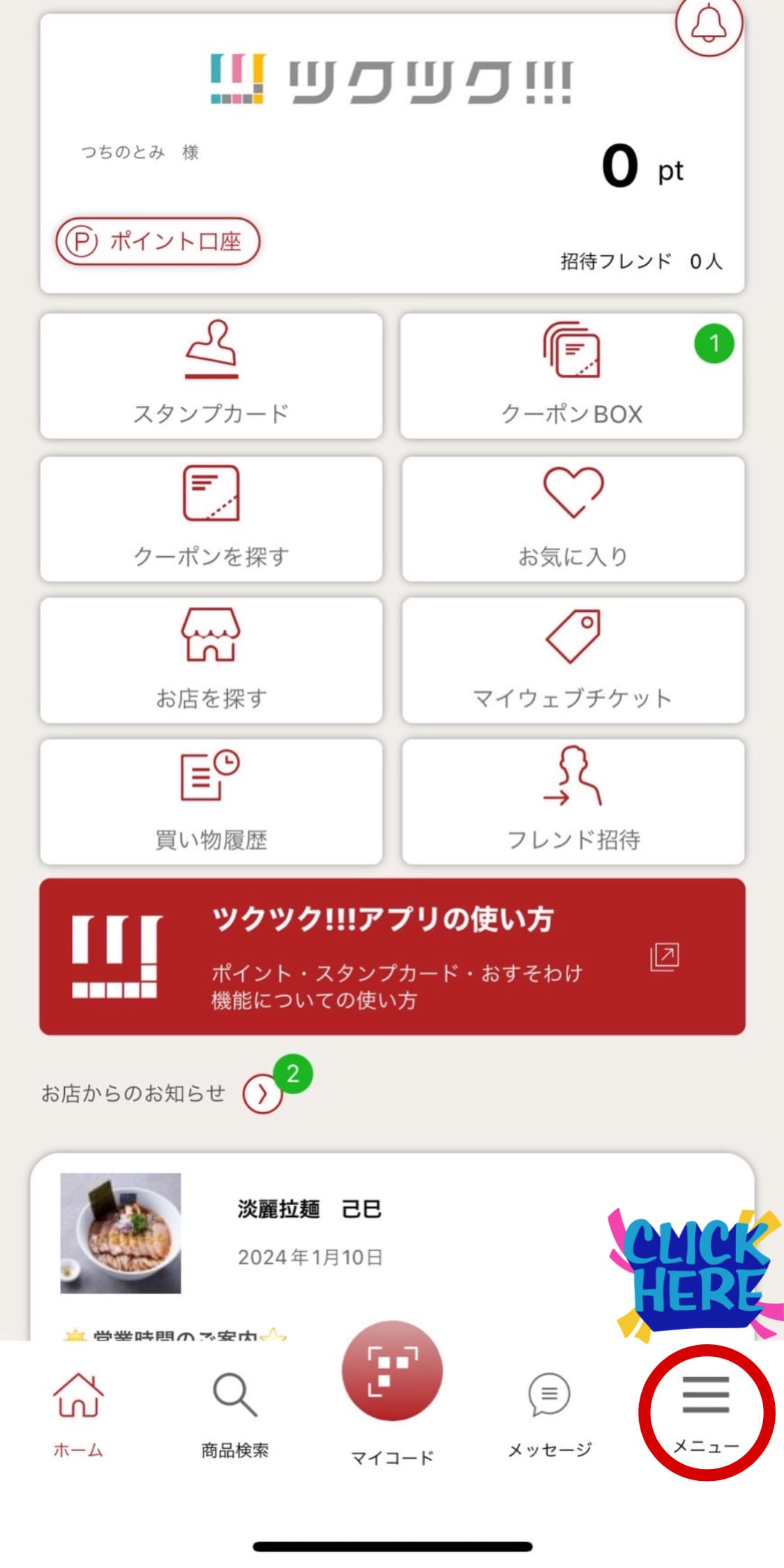Viewport: 784px width, 1568px height.
Task: View 買い物履歴 purchase history
Action: [211, 802]
